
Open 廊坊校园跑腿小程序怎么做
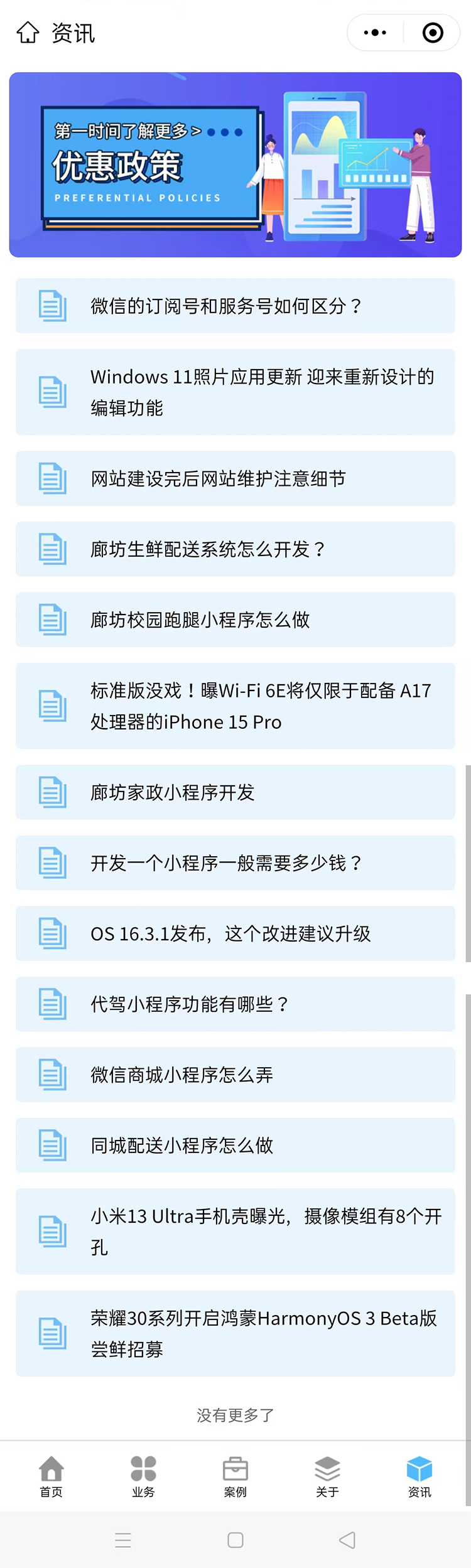(235, 620)
